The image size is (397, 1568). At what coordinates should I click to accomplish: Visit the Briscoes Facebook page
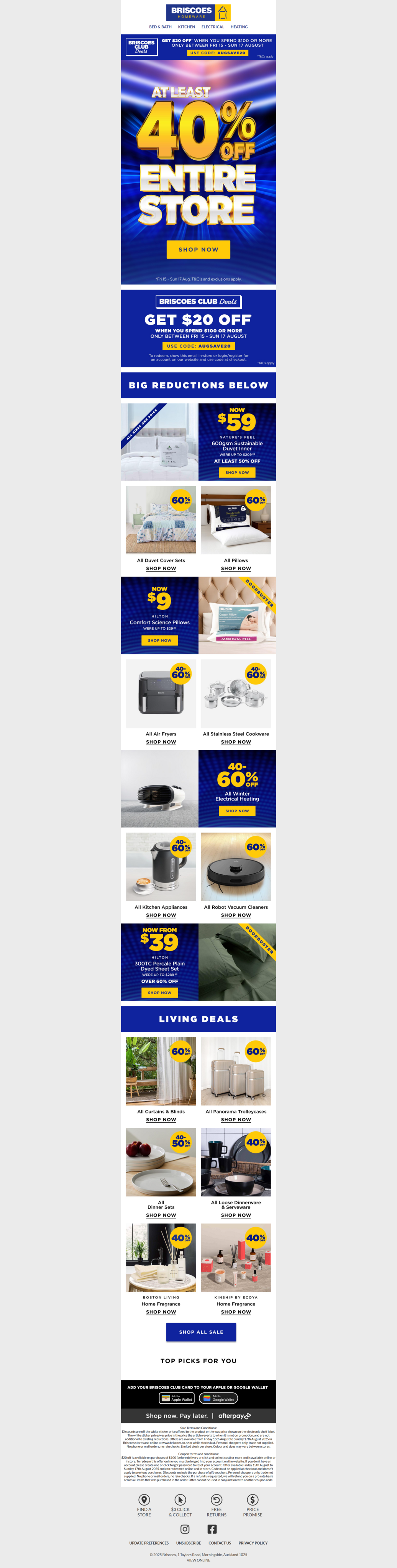tap(212, 1529)
